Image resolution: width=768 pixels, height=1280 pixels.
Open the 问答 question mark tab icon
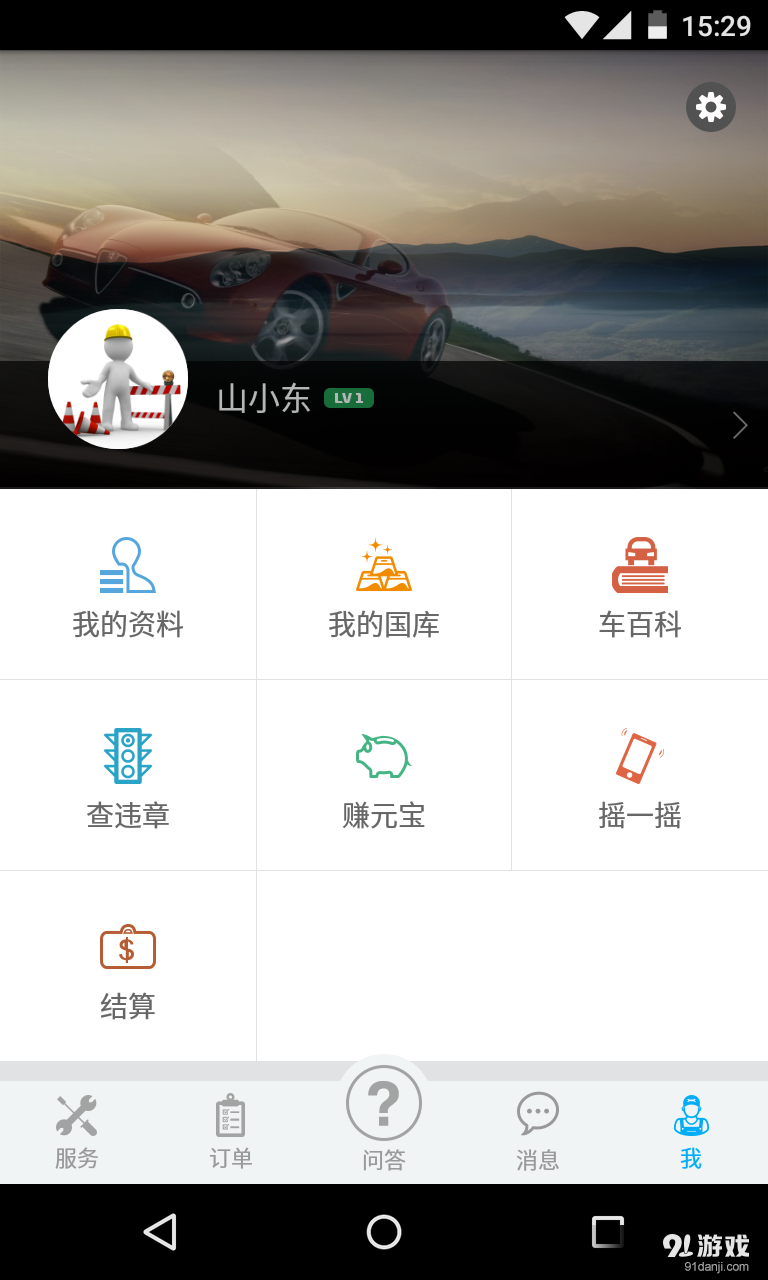(x=384, y=1104)
